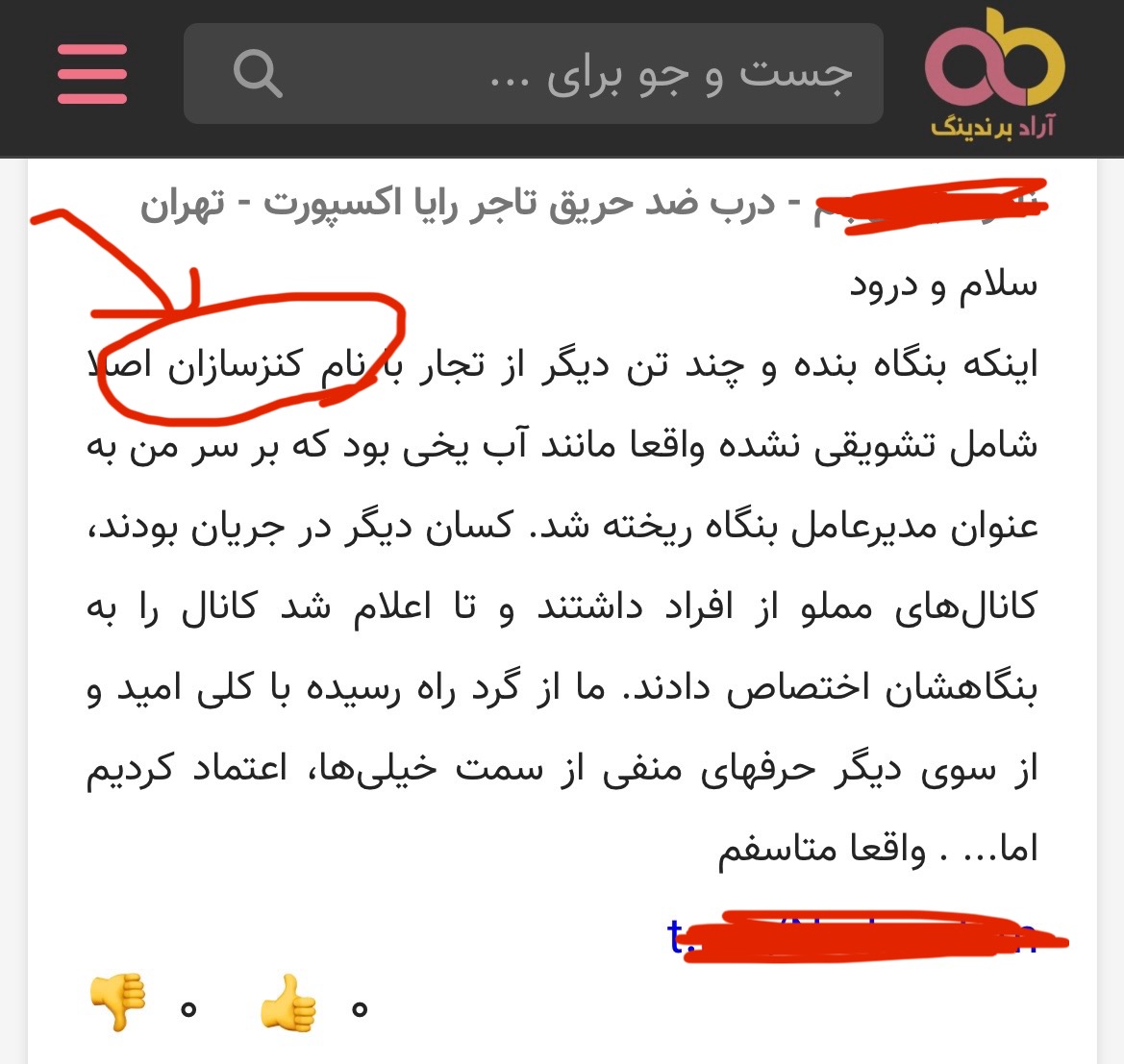Tap the search magnifier icon
Screen dimensions: 1124x1064
pyautogui.click(x=258, y=74)
